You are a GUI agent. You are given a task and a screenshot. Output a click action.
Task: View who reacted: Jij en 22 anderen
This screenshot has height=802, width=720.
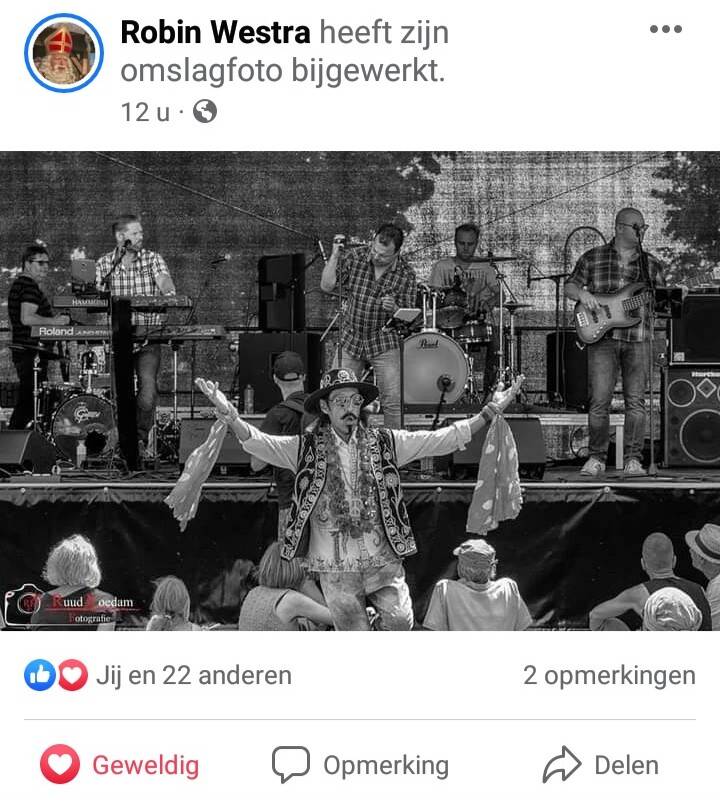point(193,676)
